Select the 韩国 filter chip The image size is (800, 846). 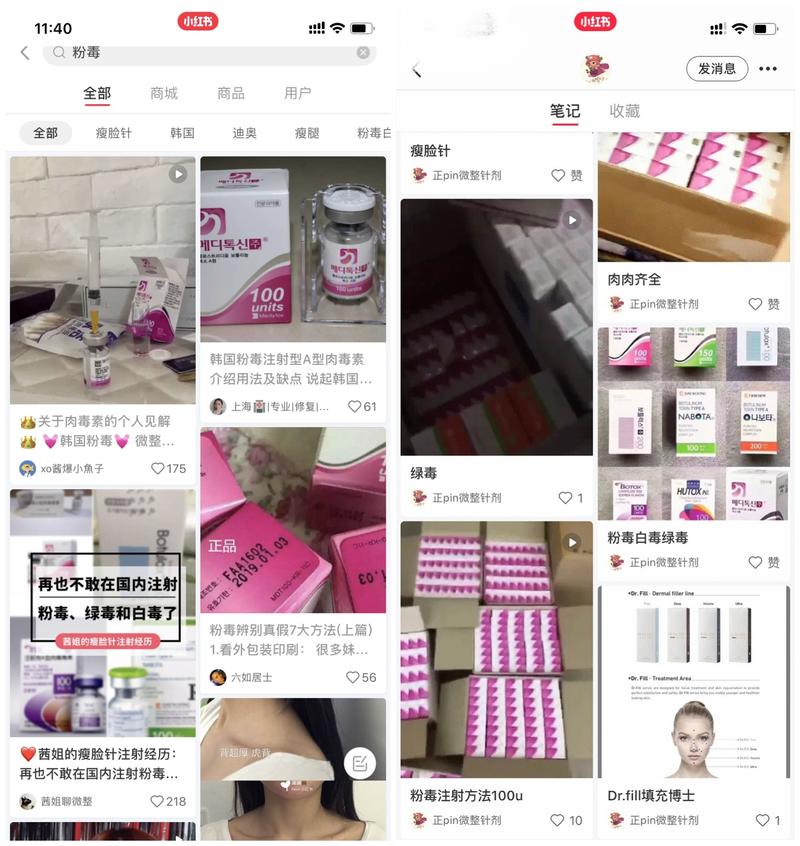[x=182, y=133]
